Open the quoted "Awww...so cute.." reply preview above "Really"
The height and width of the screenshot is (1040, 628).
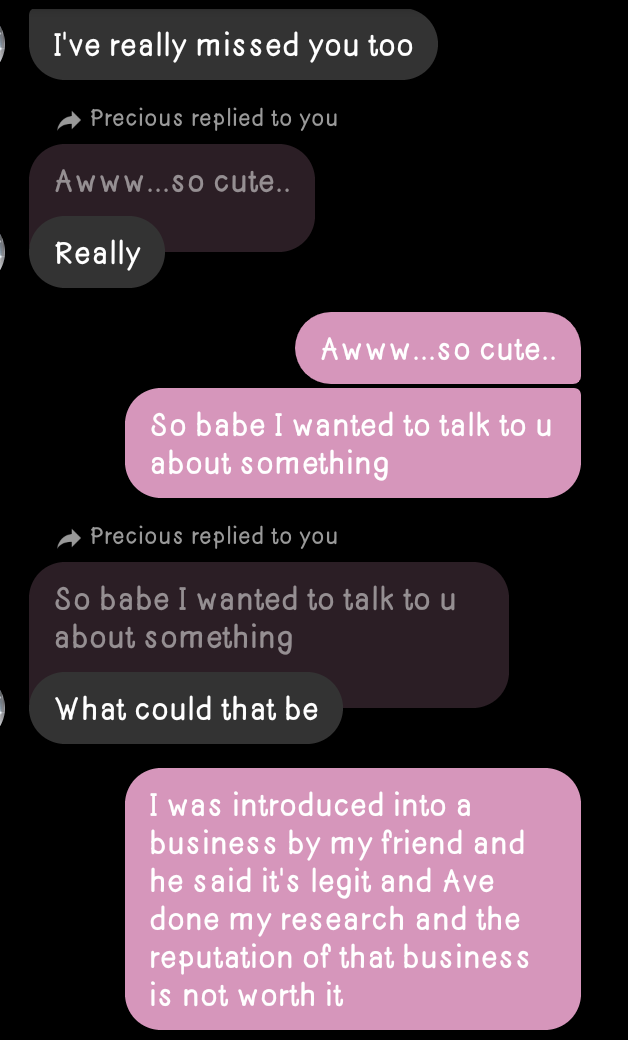tap(172, 183)
